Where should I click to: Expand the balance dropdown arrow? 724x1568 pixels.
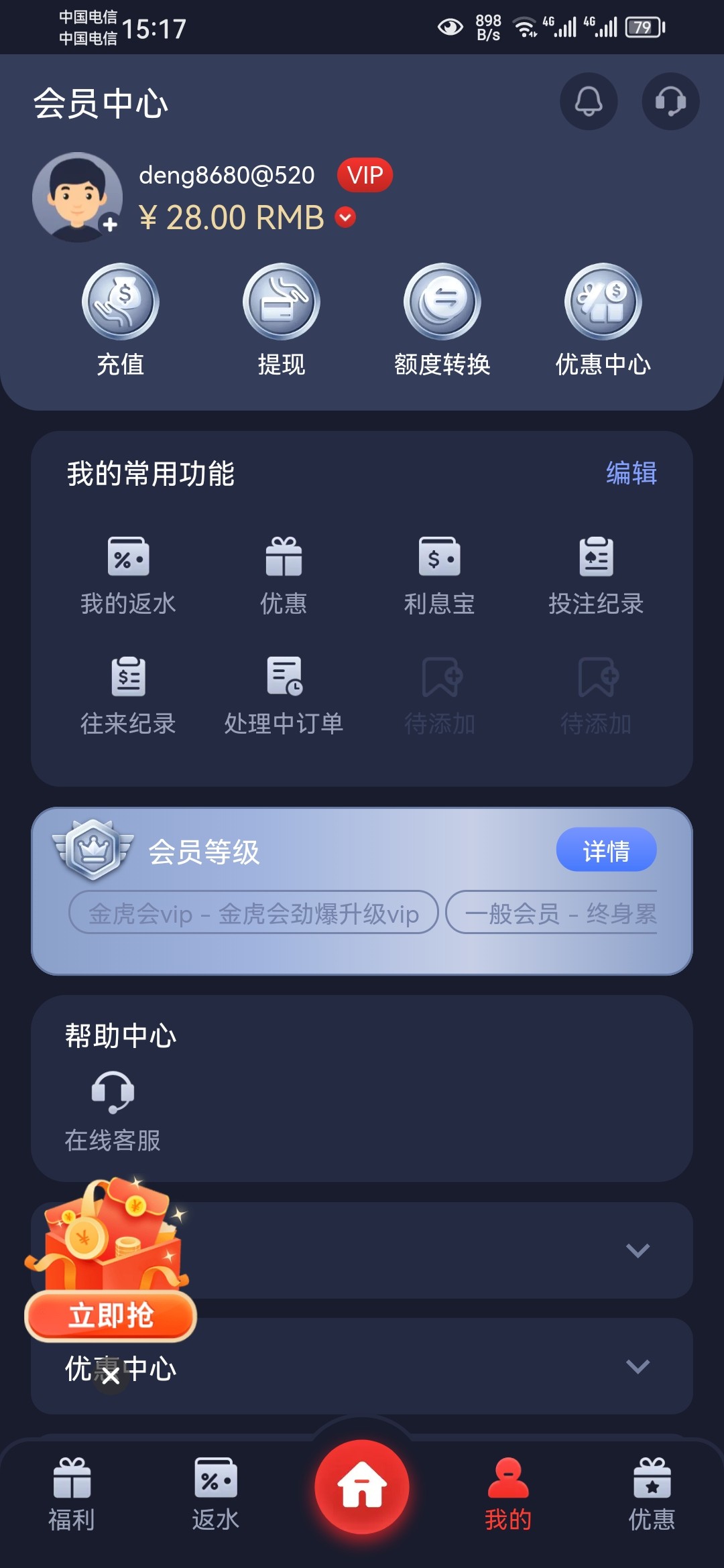click(345, 218)
